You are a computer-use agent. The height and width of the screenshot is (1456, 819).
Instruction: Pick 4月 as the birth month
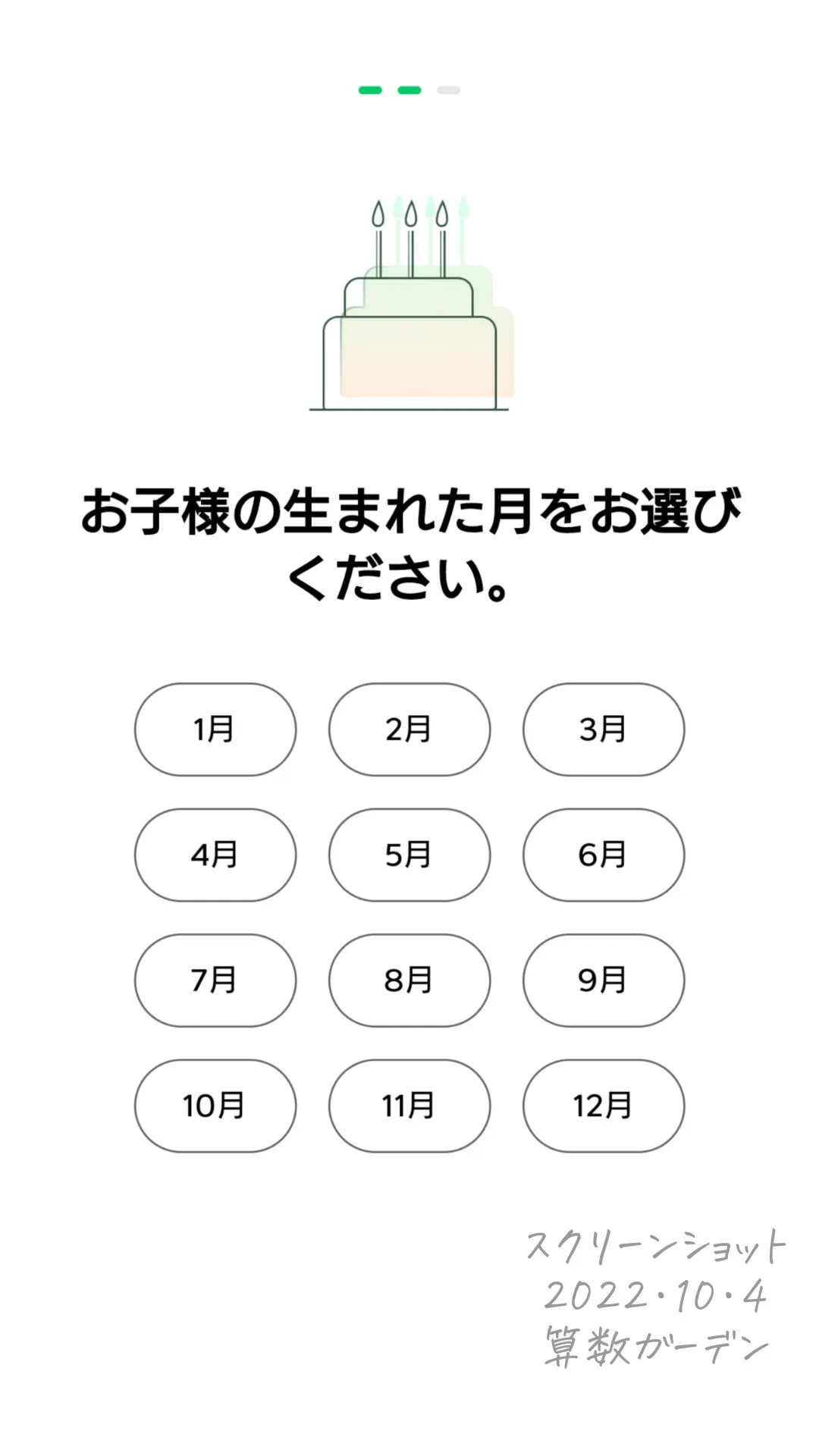point(215,855)
